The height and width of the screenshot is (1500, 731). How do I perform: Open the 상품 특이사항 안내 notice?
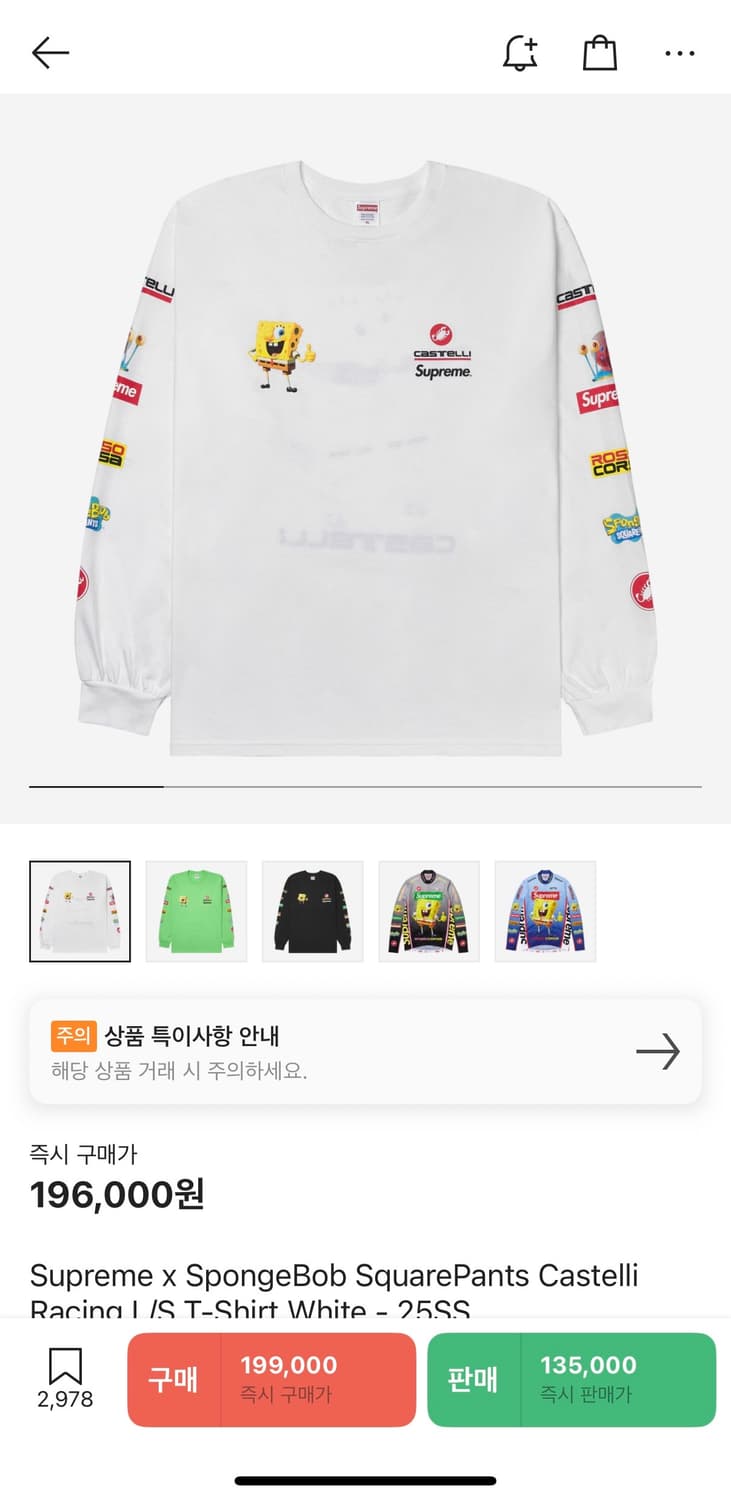coord(365,1051)
